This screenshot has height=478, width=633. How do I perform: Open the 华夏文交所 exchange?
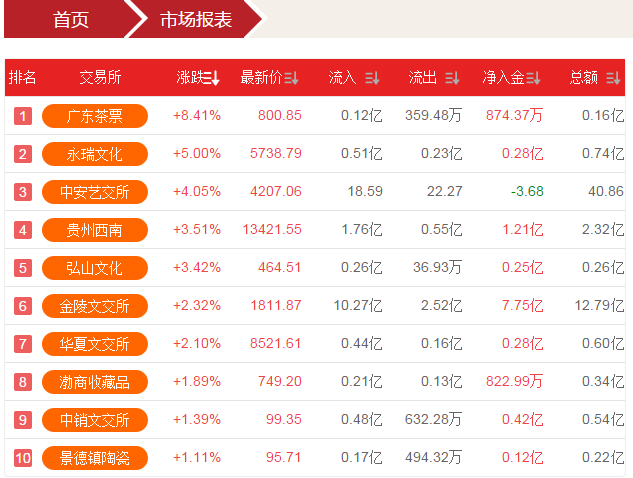95,344
